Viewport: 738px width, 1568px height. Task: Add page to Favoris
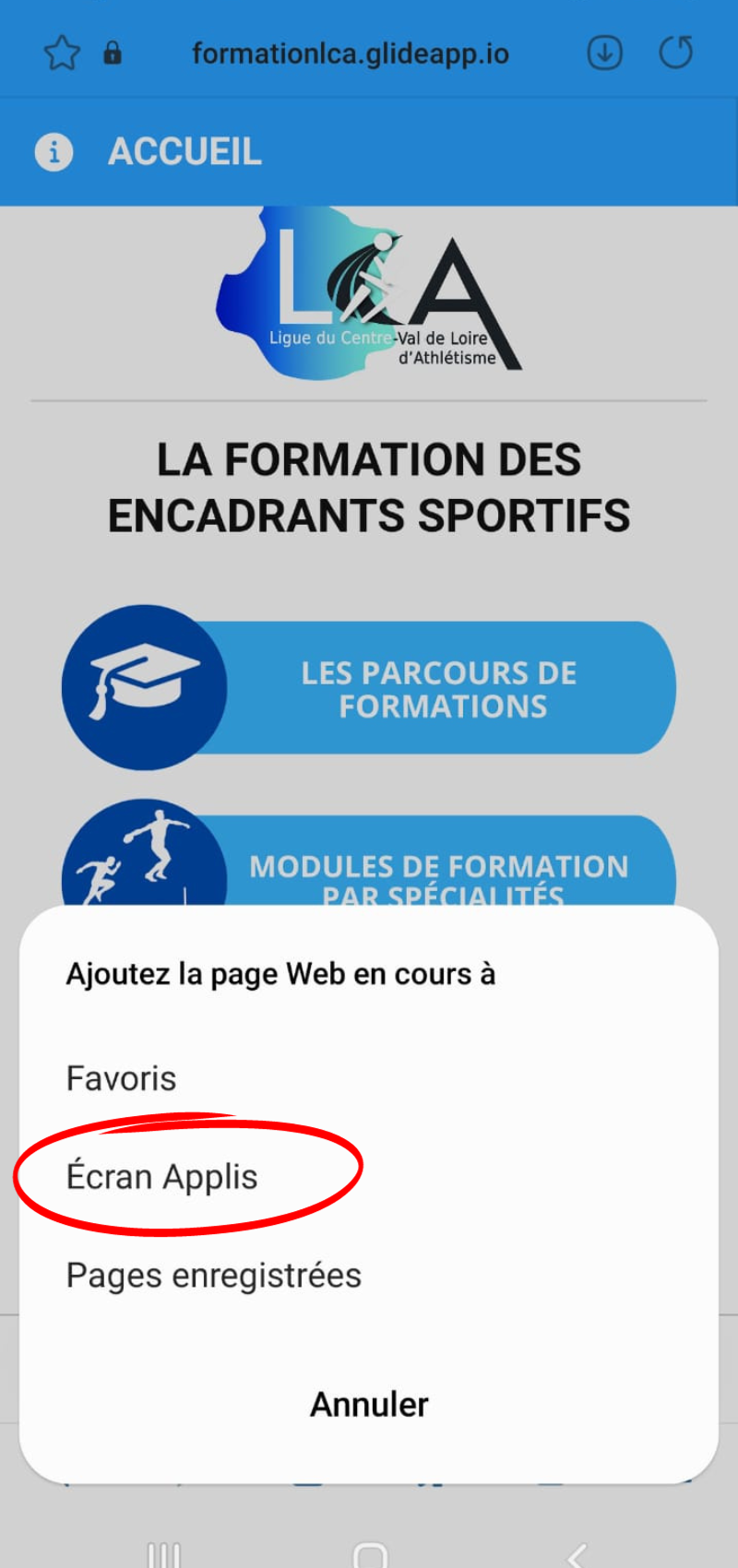coord(121,1078)
